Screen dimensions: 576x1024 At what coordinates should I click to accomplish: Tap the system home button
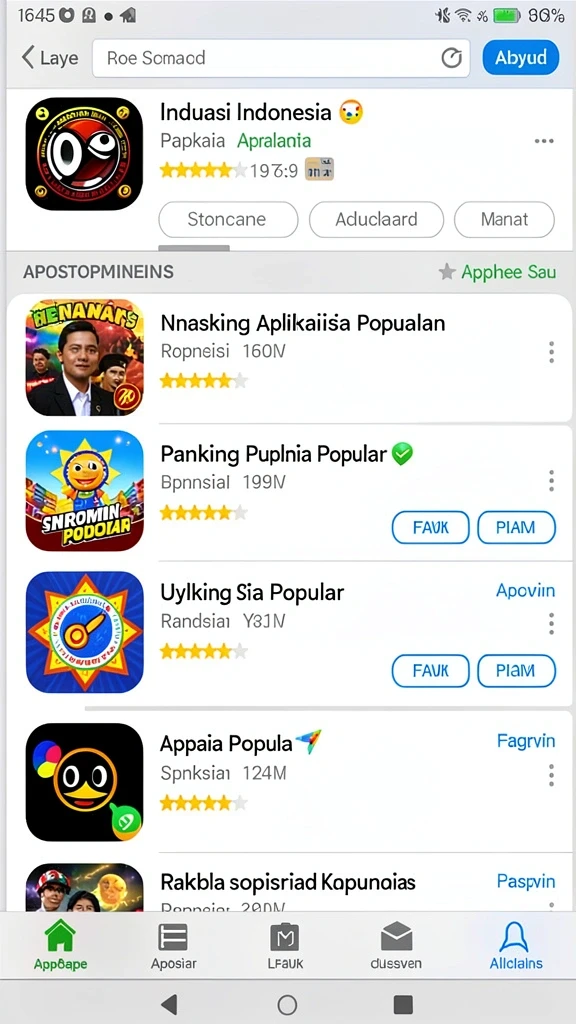coord(287,1004)
